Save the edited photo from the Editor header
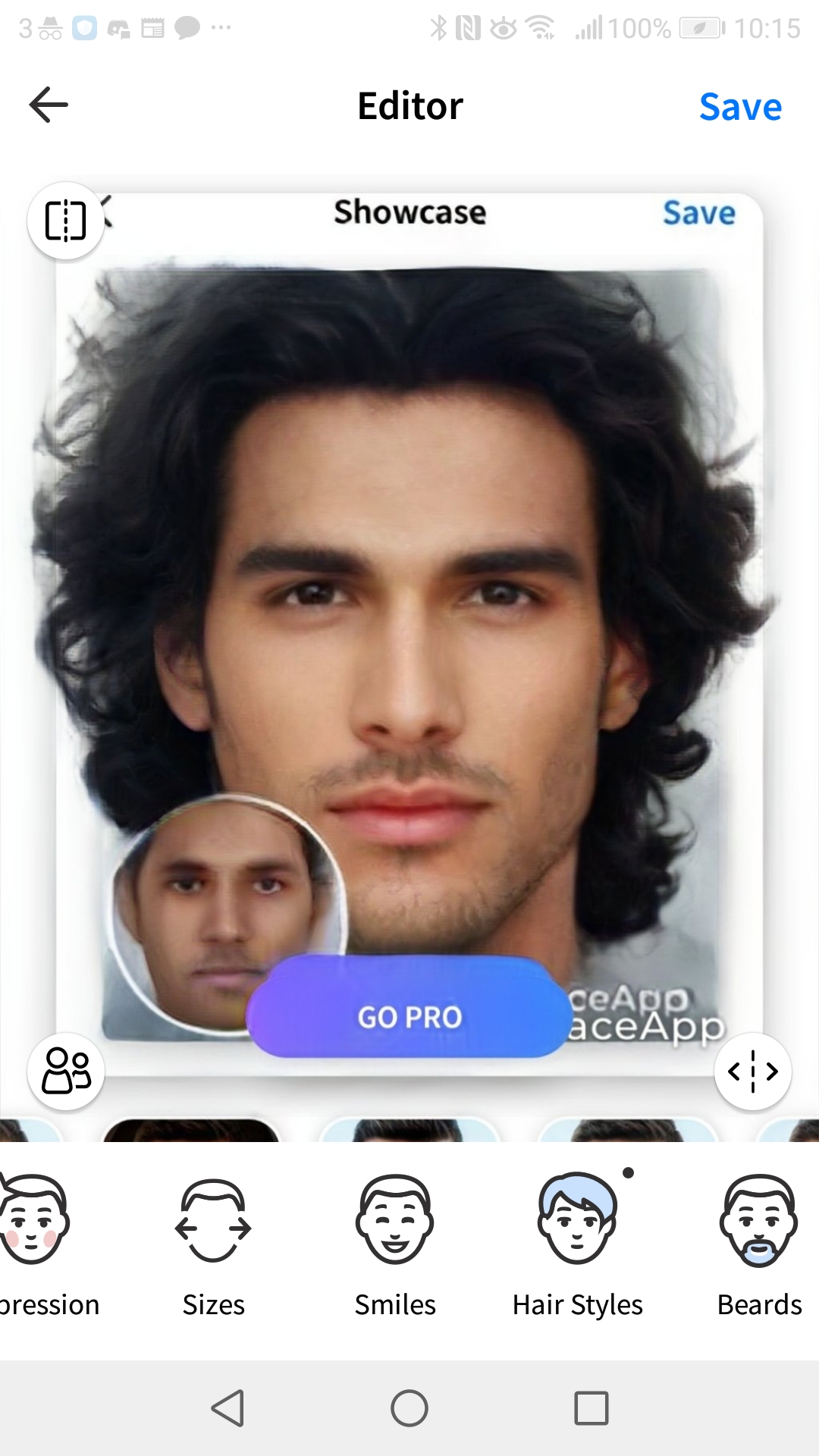Screen dimensions: 819x1456 coord(739,106)
